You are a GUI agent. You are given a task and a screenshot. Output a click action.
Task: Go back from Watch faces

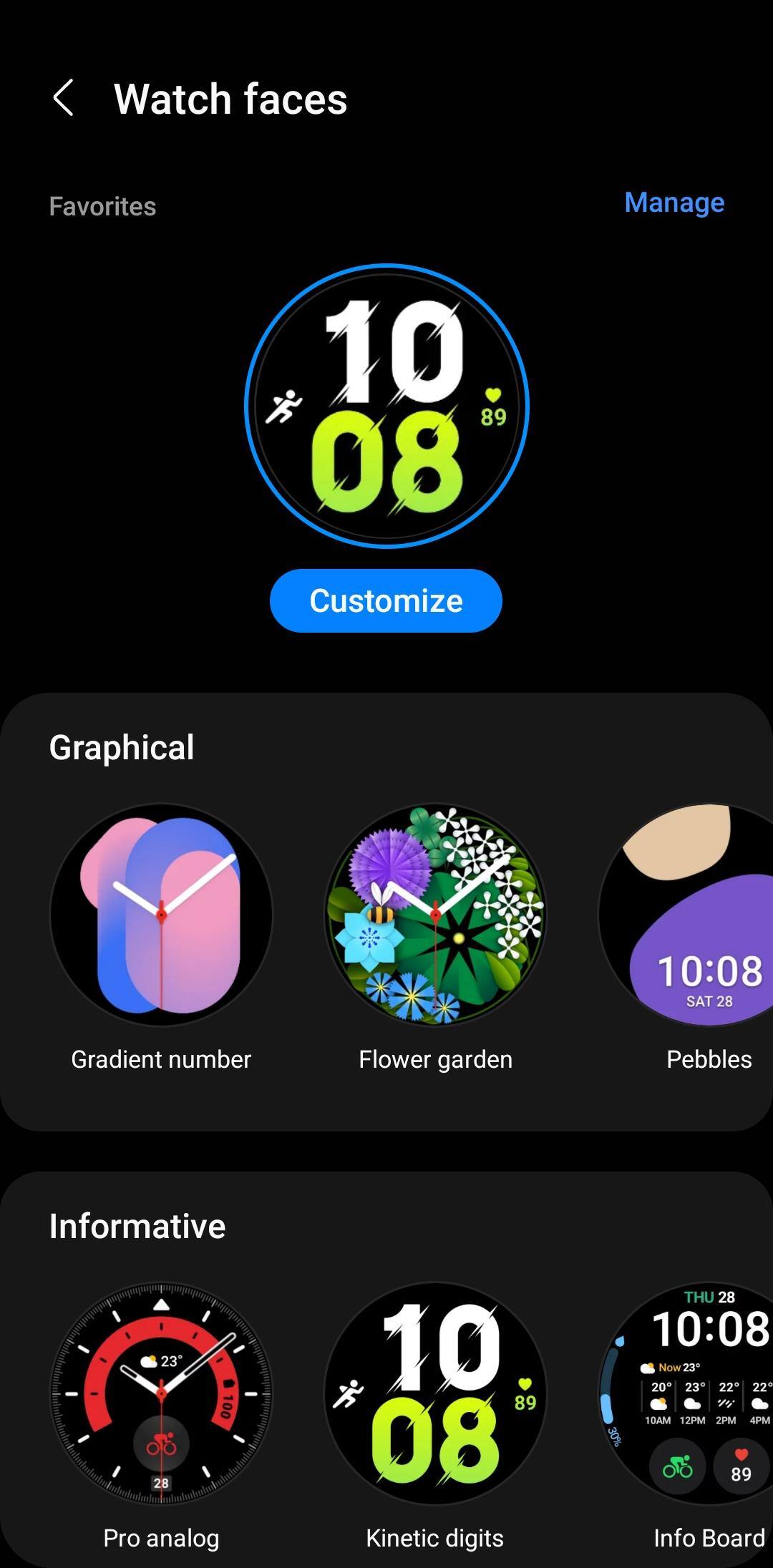(63, 98)
